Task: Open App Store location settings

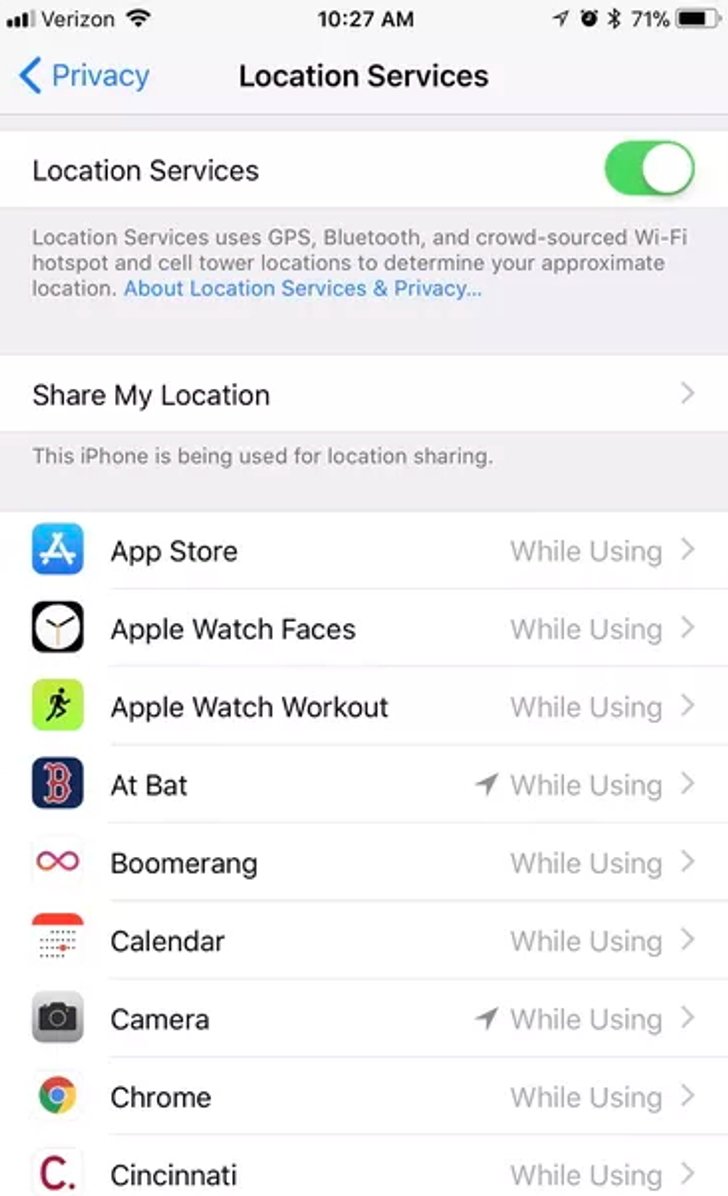Action: coord(363,551)
